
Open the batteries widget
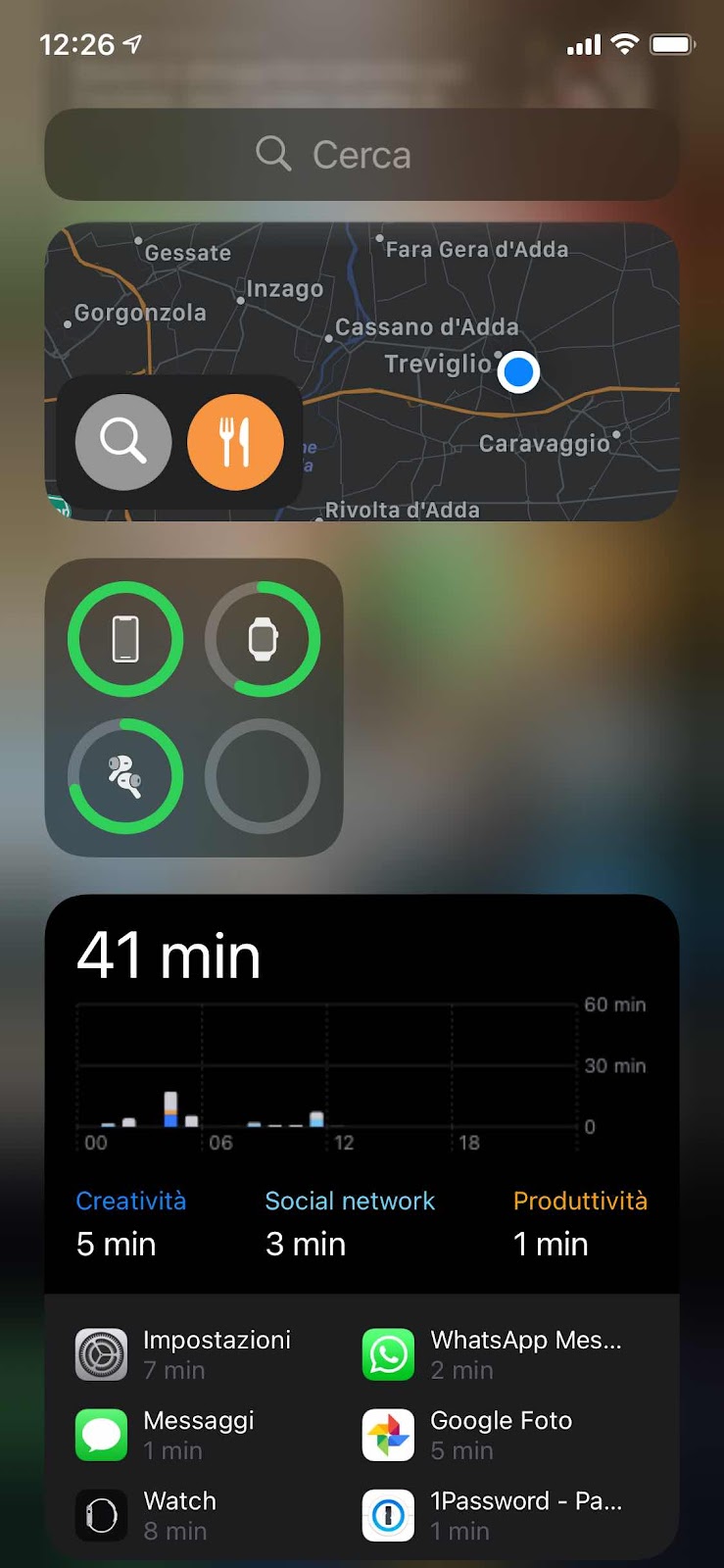194,708
